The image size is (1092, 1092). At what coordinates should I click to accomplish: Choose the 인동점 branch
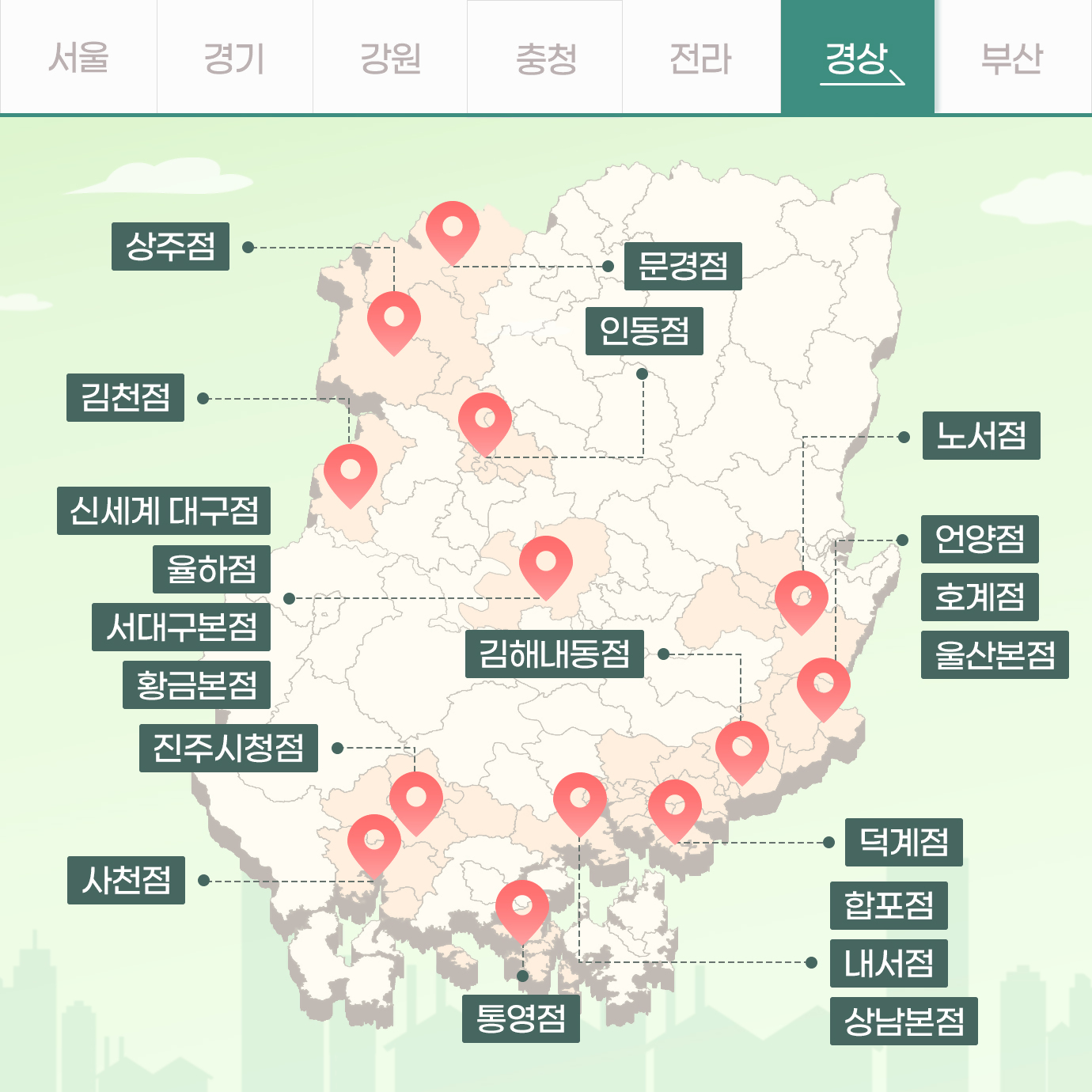pos(644,331)
